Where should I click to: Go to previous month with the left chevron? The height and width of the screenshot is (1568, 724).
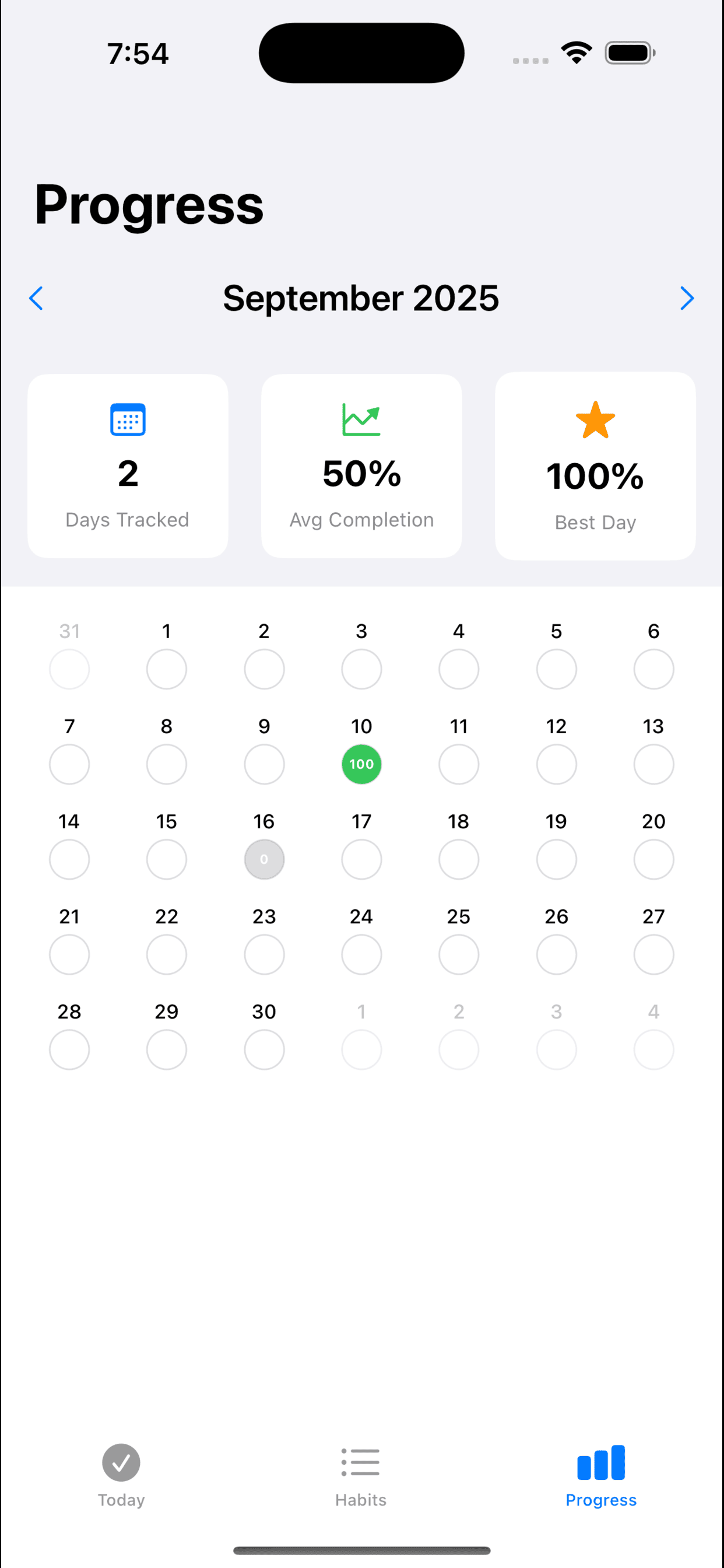(x=36, y=297)
